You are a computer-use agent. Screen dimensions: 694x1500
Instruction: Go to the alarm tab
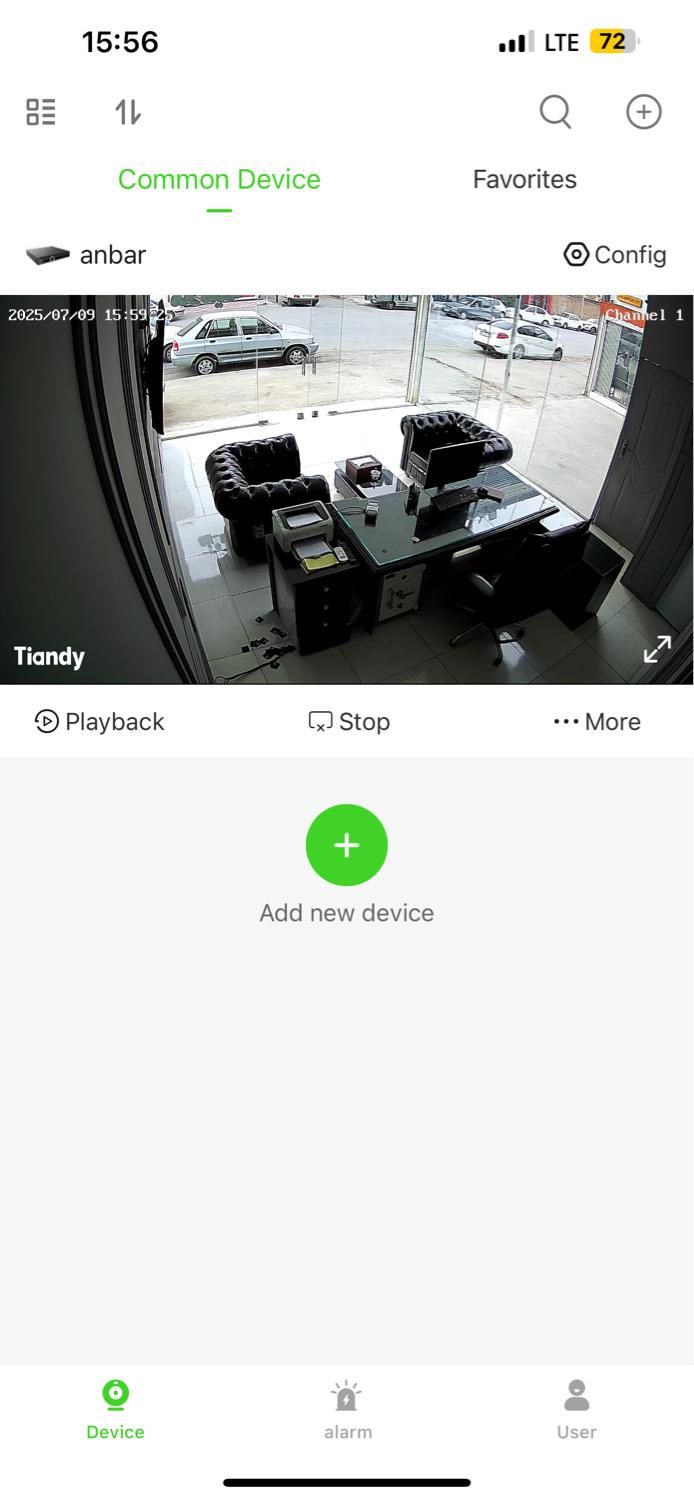pos(347,1409)
